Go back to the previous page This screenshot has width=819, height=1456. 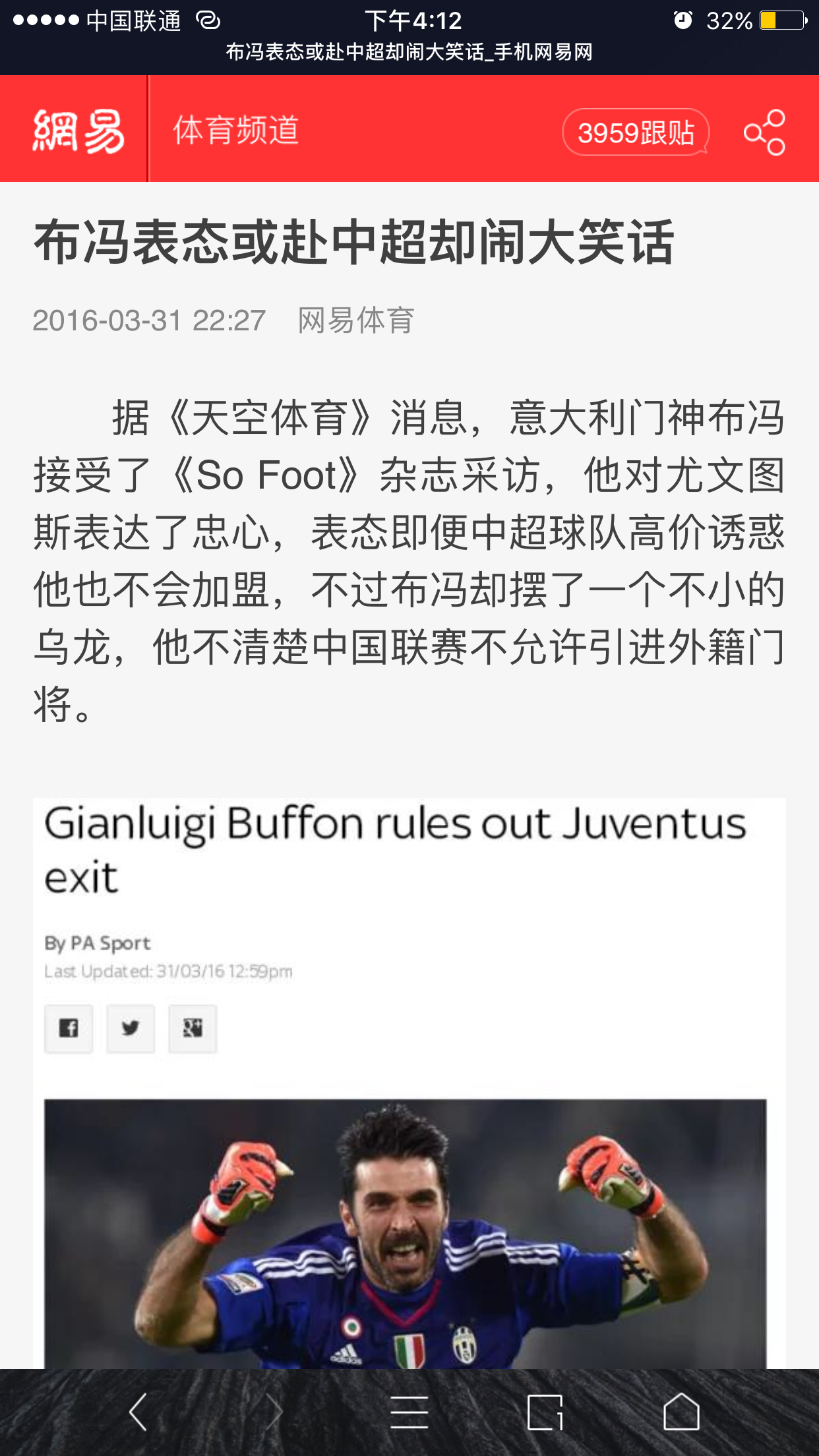[x=138, y=1411]
